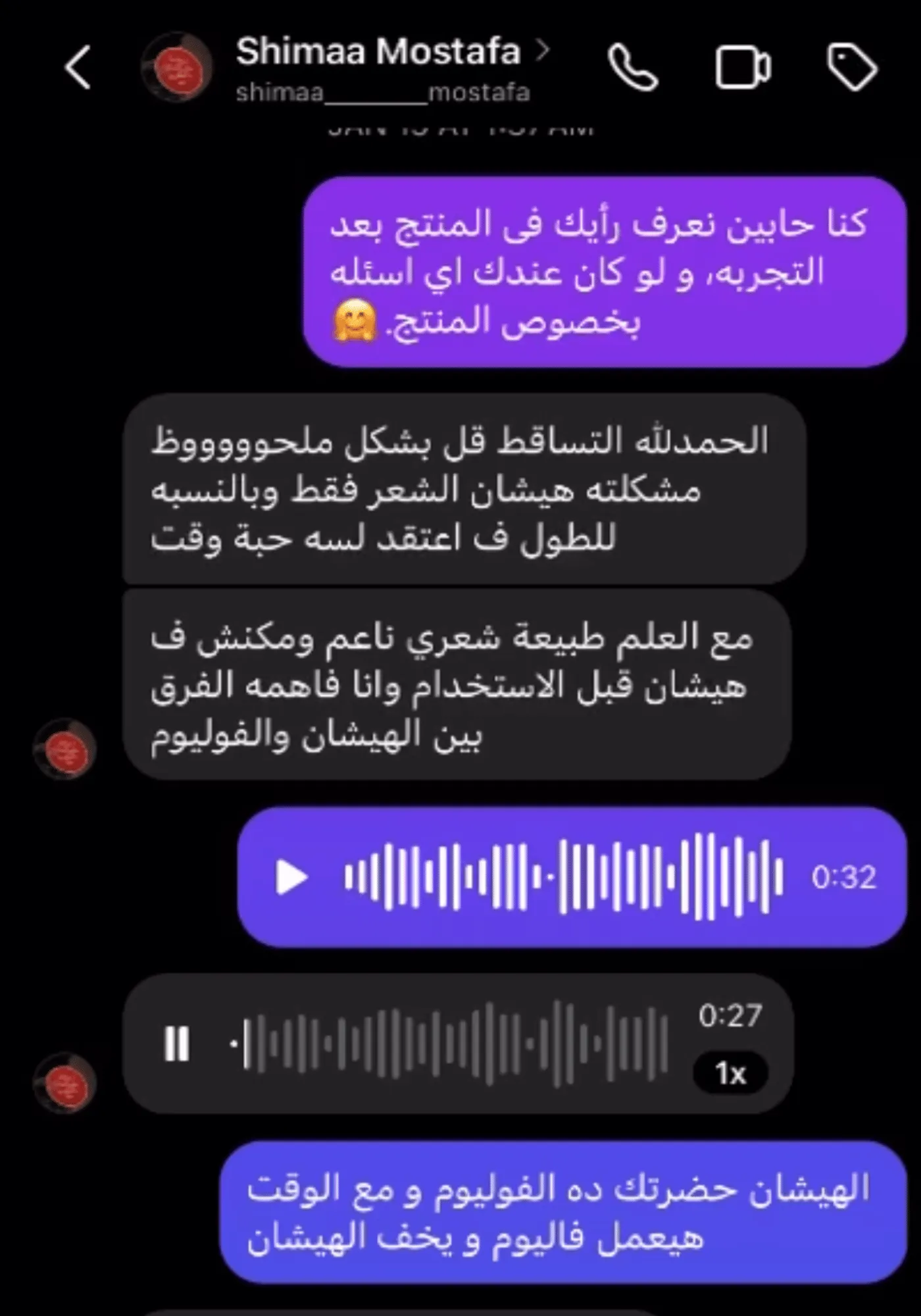The image size is (921, 1316).
Task: Start a voice call with Shimaa Mostafa
Action: pyautogui.click(x=632, y=67)
